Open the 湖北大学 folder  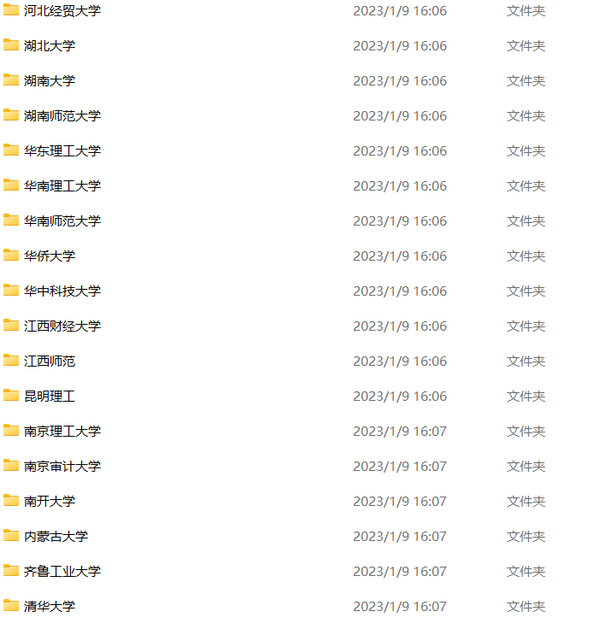(x=49, y=46)
